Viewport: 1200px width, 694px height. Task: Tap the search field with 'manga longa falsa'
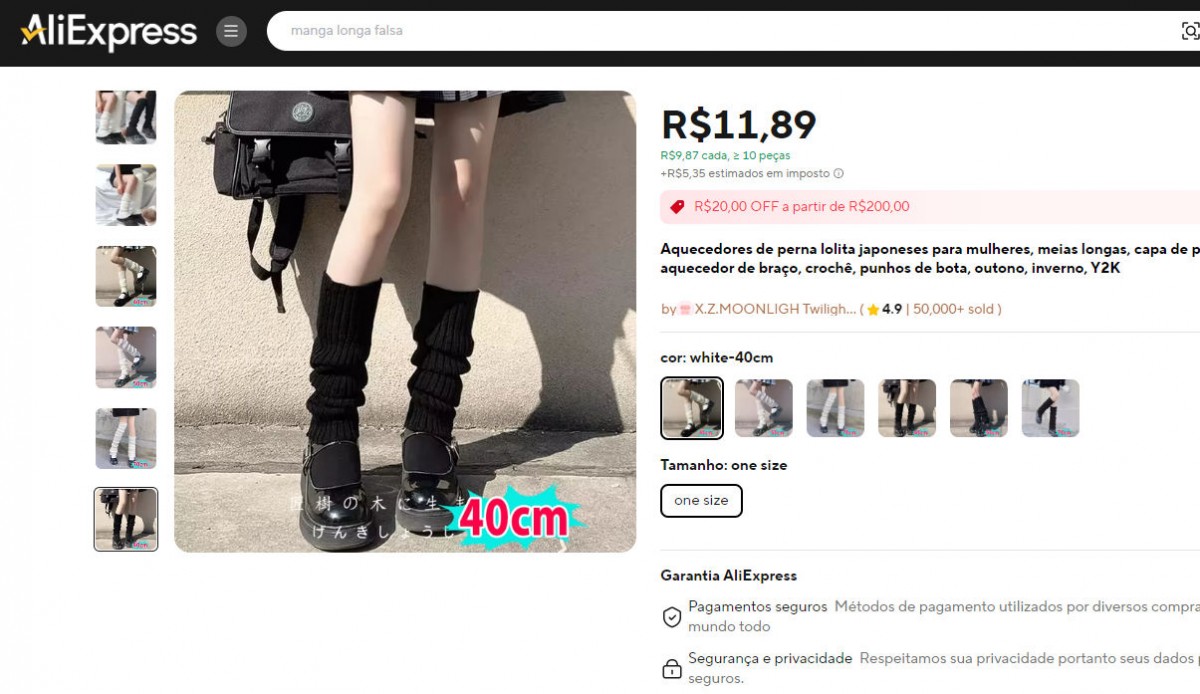[x=700, y=31]
